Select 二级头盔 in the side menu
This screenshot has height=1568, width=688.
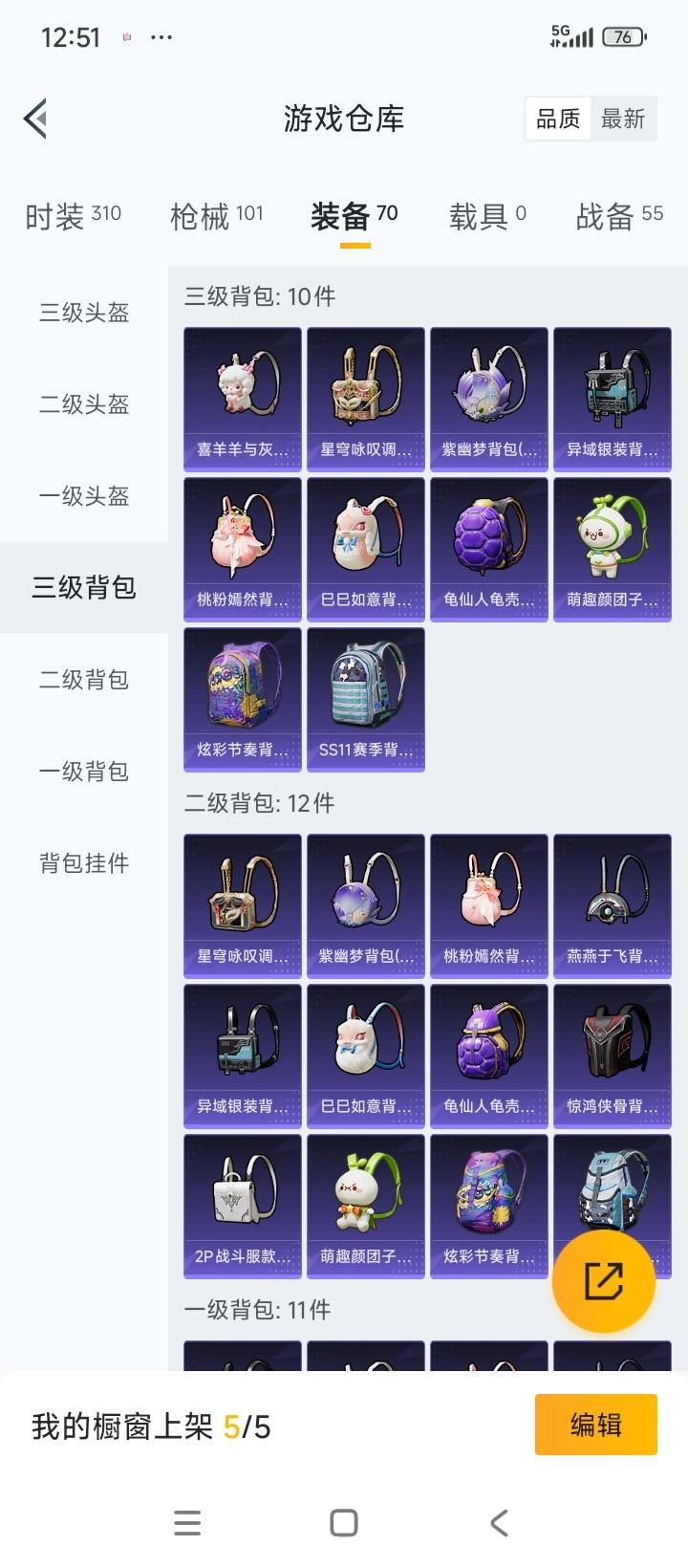point(84,404)
